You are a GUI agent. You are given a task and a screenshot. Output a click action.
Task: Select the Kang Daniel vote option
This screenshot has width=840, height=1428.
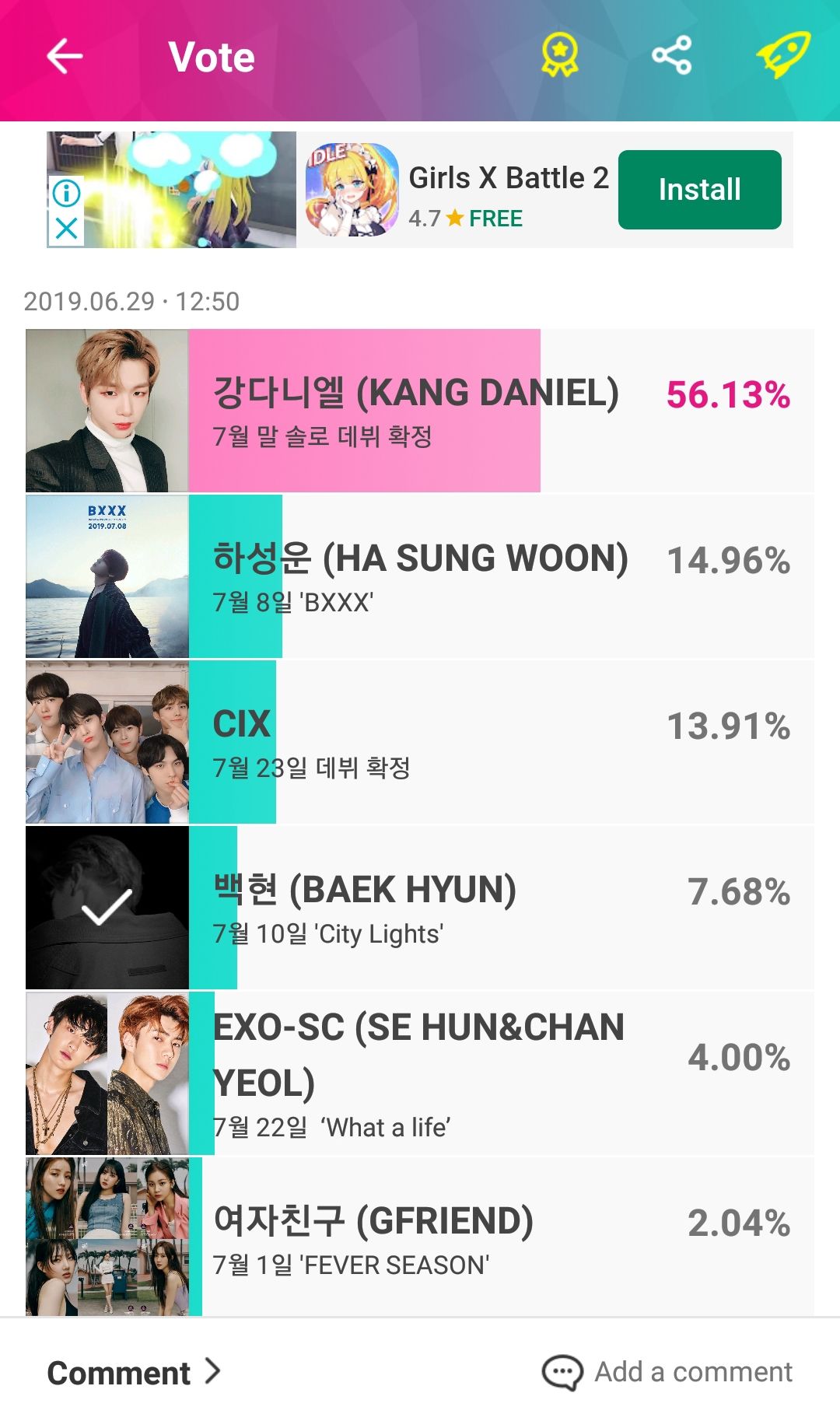[420, 411]
